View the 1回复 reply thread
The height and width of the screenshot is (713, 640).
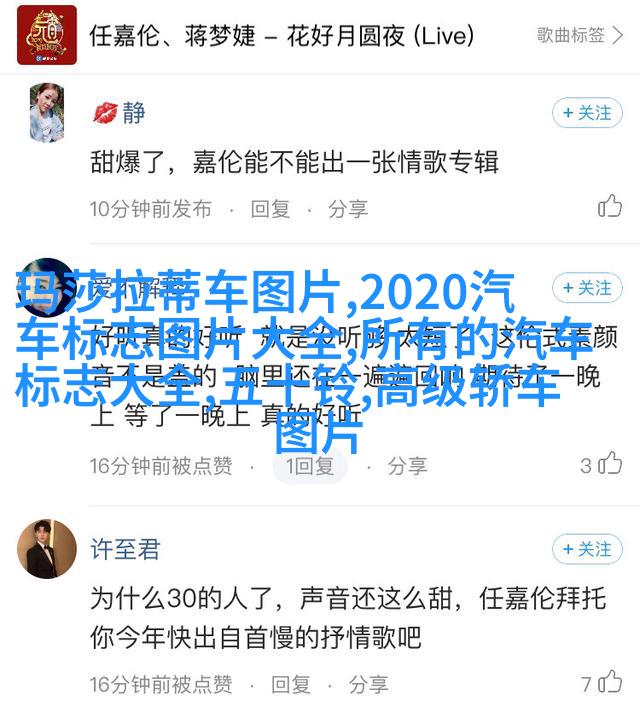(x=311, y=466)
